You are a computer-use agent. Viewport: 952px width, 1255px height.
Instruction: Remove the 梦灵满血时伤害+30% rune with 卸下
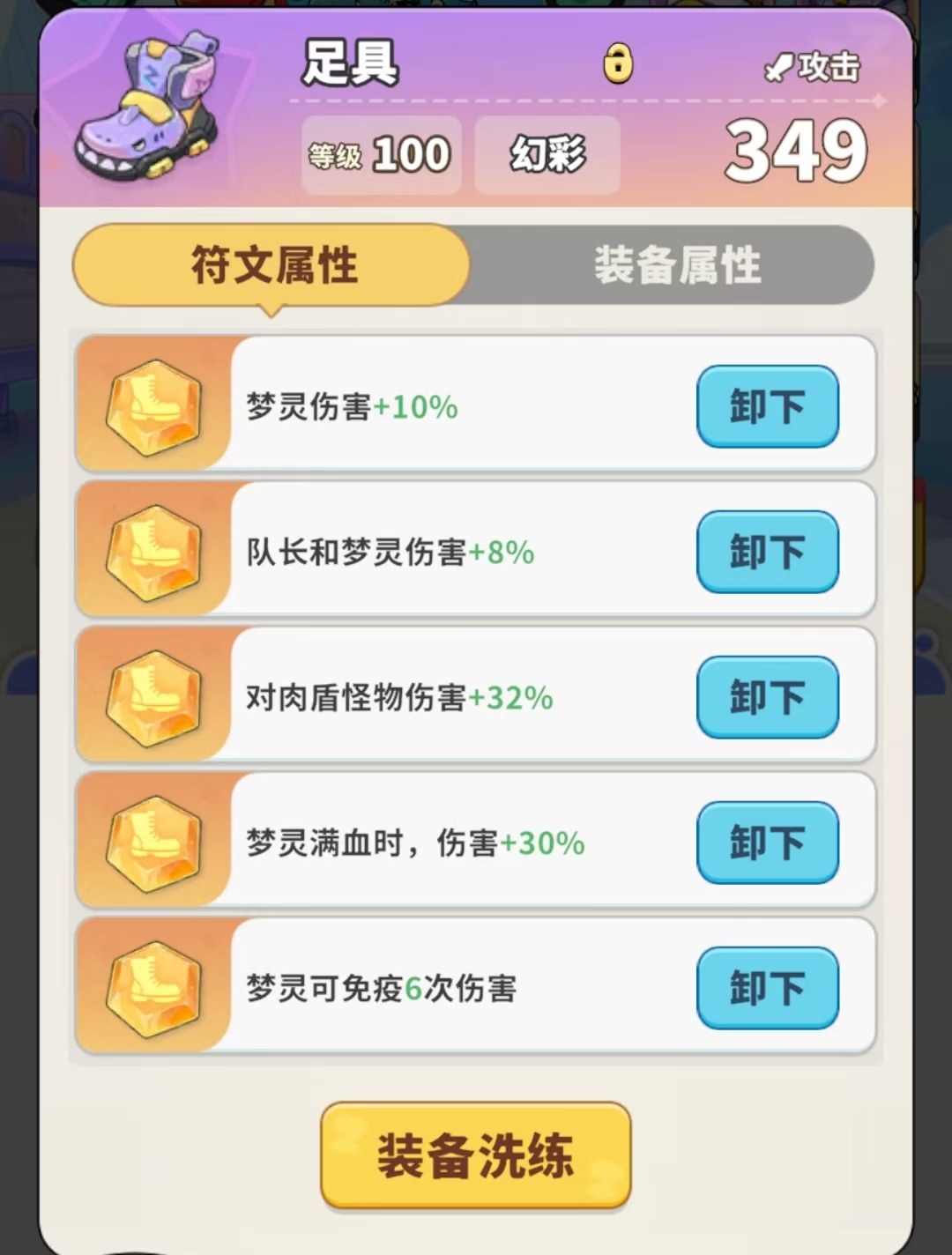click(767, 843)
